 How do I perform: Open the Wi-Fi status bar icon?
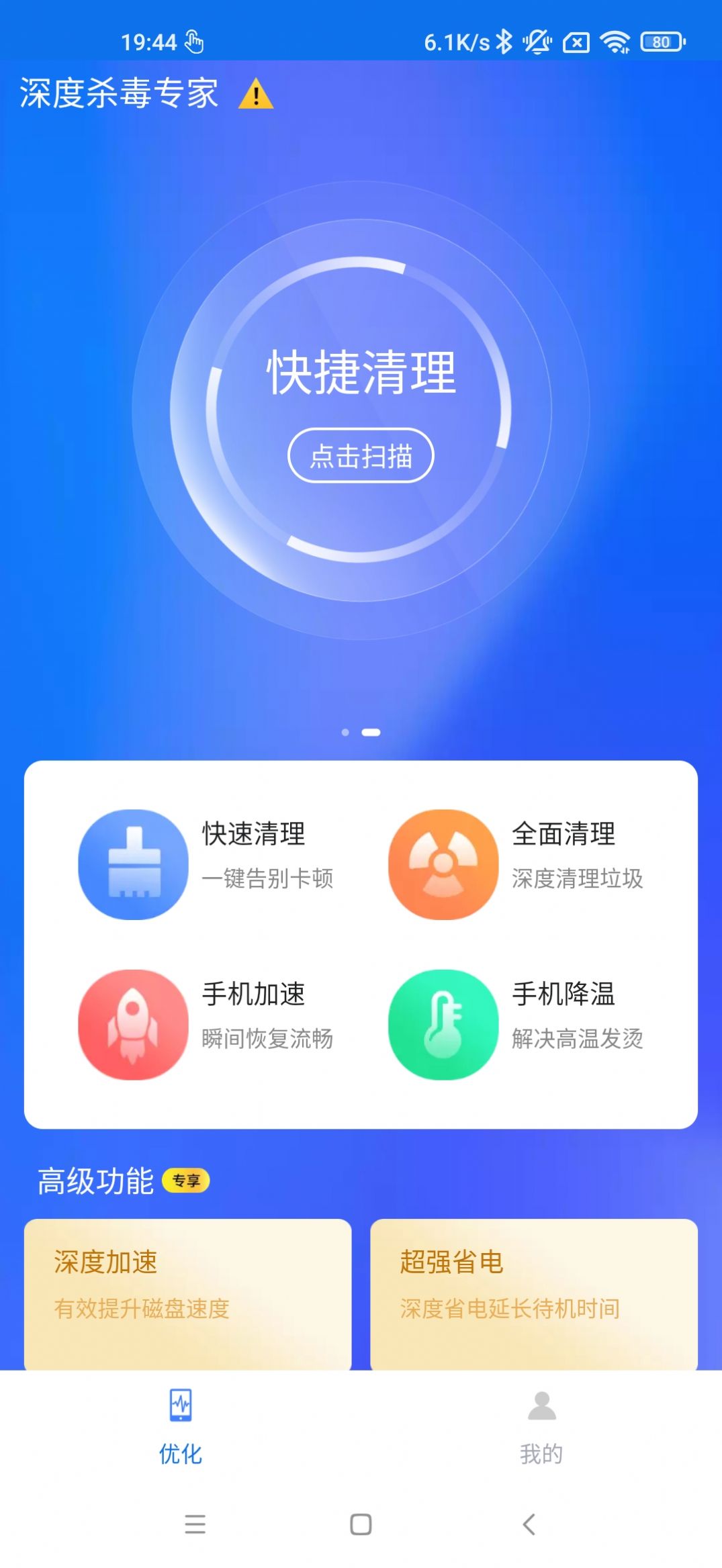[x=615, y=42]
